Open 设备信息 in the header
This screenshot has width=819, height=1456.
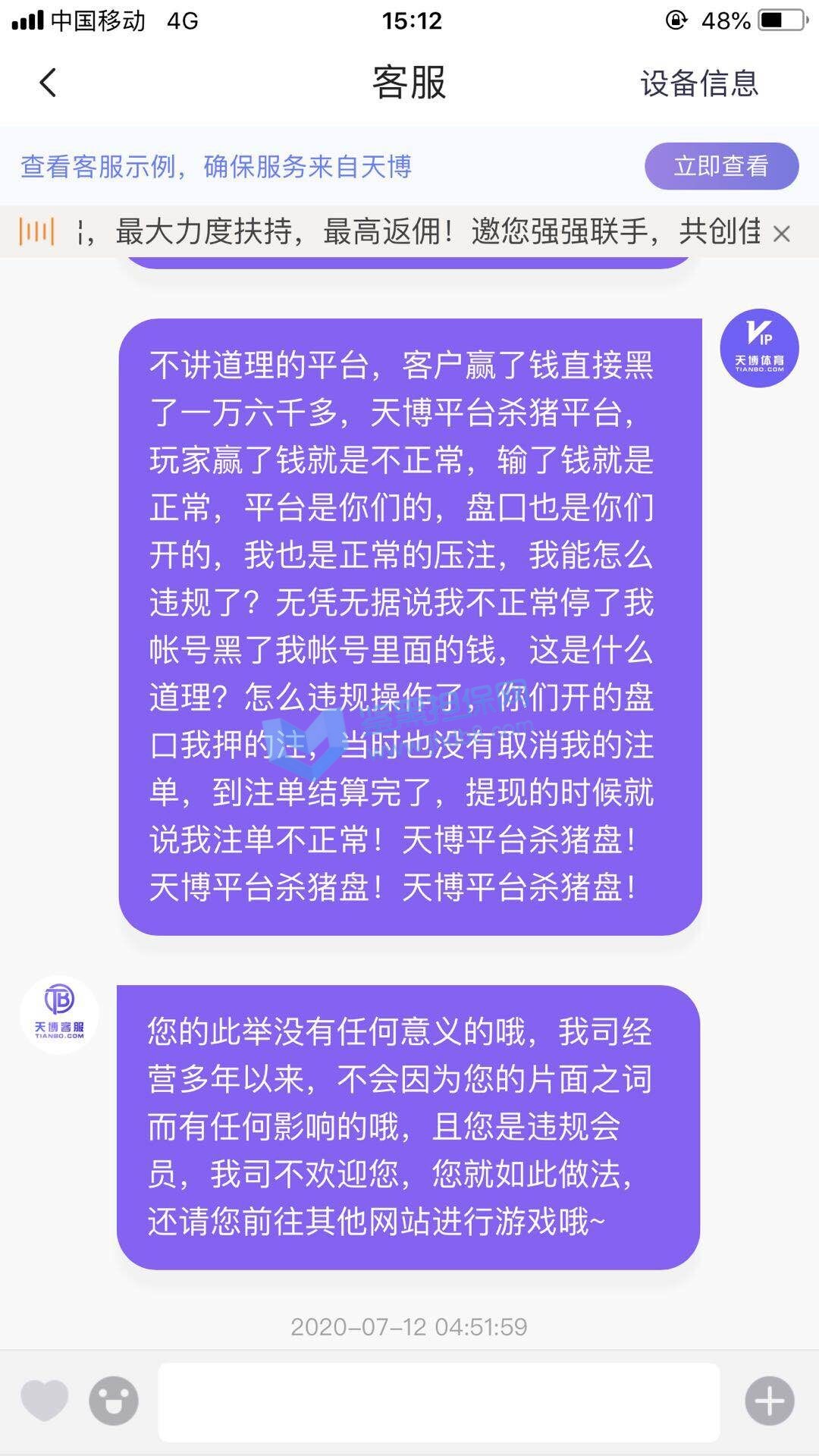(698, 83)
